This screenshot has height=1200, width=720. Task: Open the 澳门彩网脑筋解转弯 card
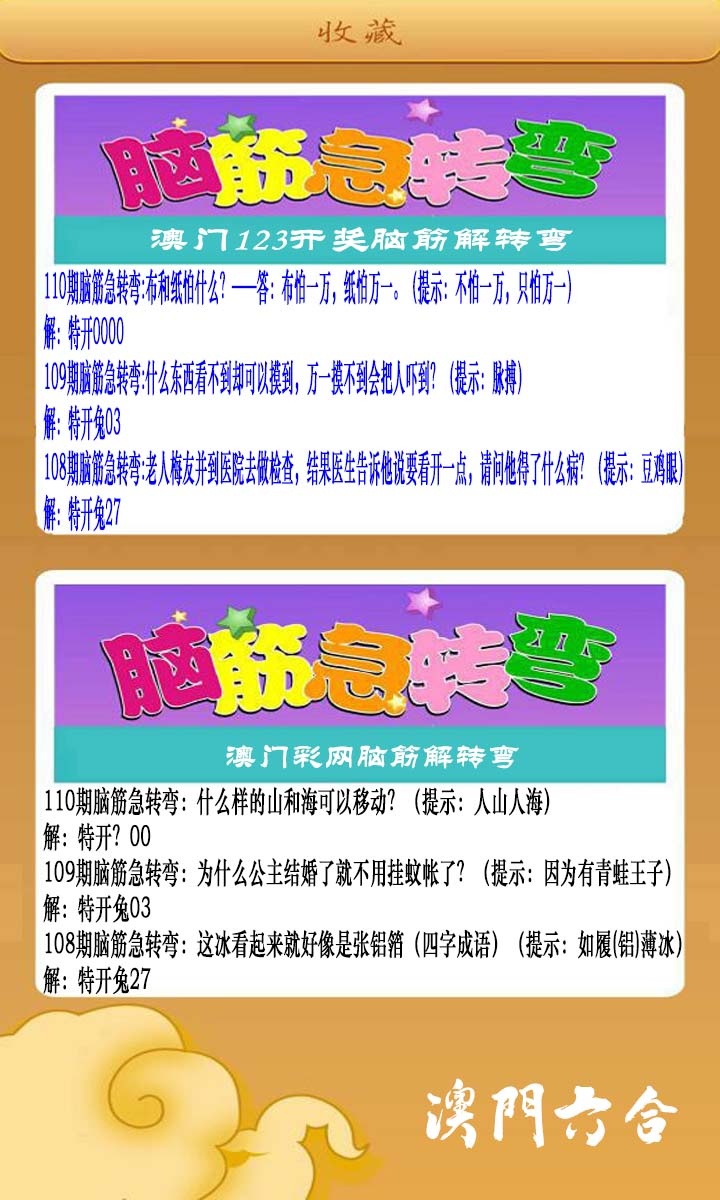(x=360, y=783)
